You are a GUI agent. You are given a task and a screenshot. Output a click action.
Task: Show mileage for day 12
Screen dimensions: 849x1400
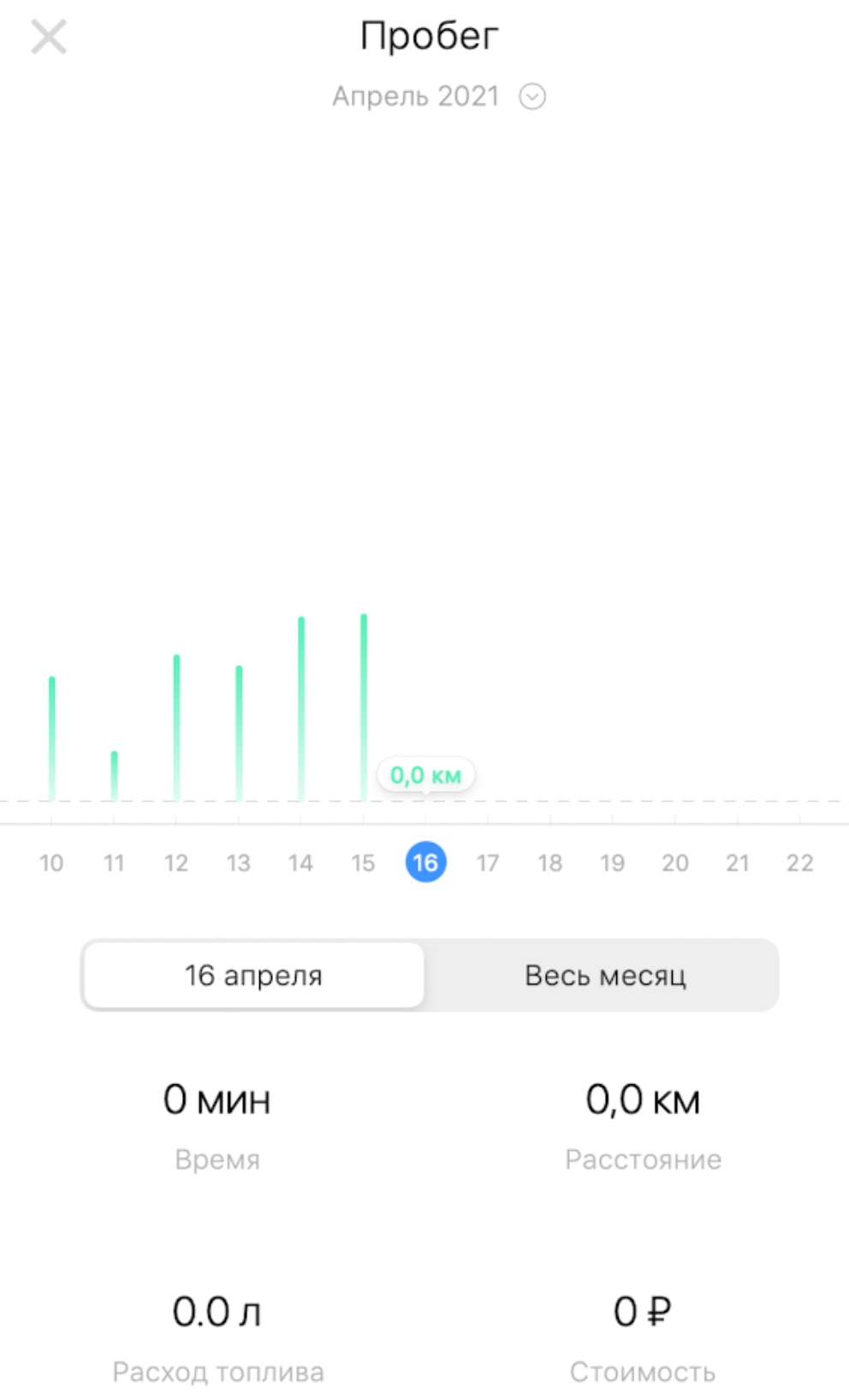(176, 863)
